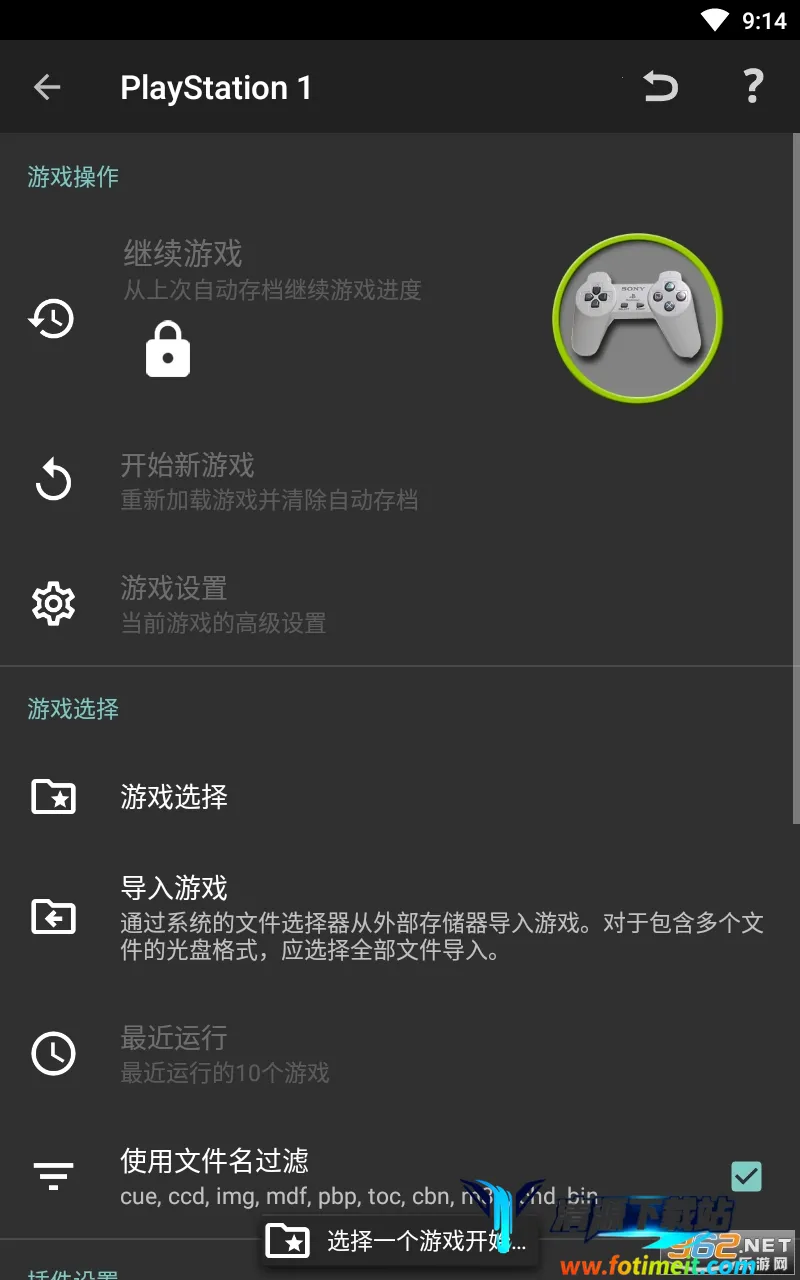Go back using the top-left arrow

[x=47, y=88]
